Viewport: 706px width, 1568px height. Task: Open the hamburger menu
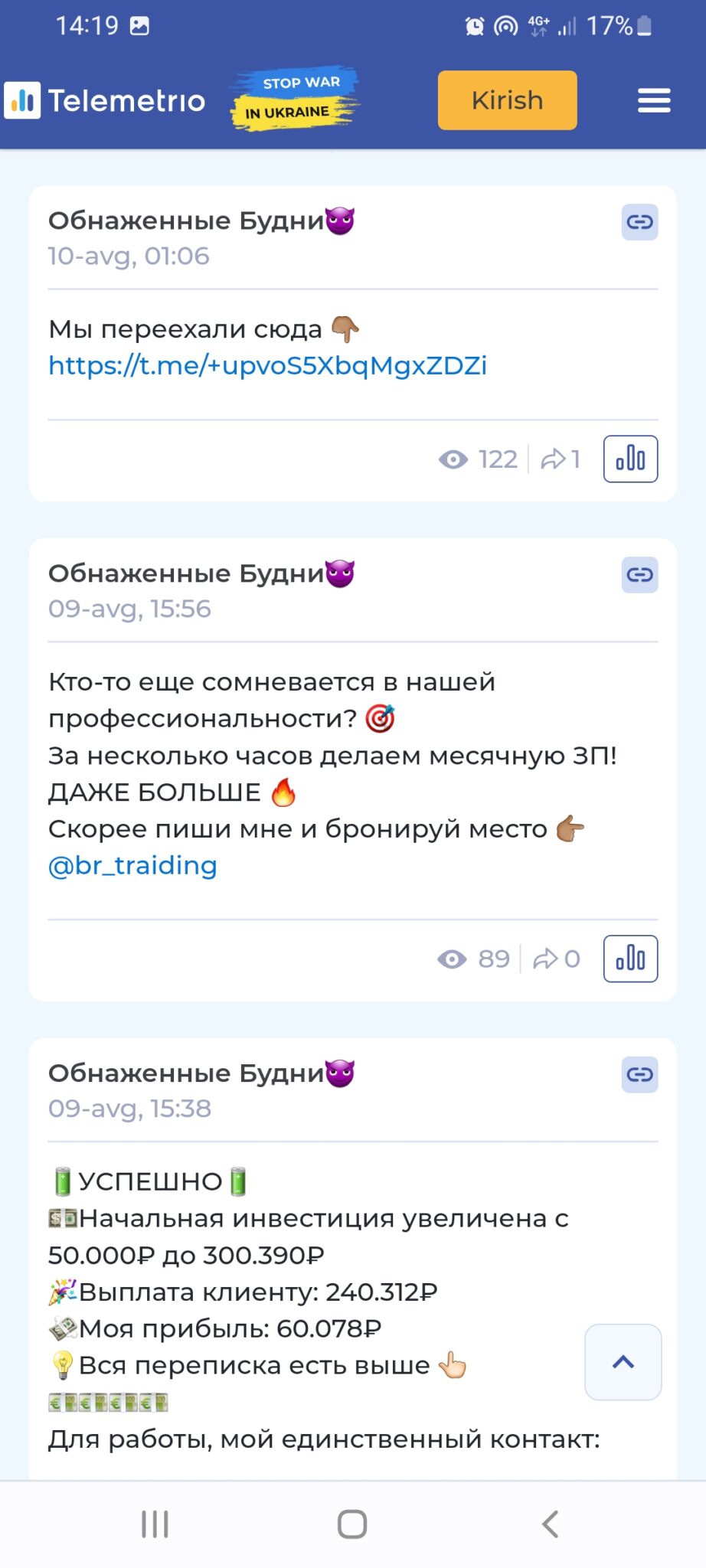pos(654,100)
